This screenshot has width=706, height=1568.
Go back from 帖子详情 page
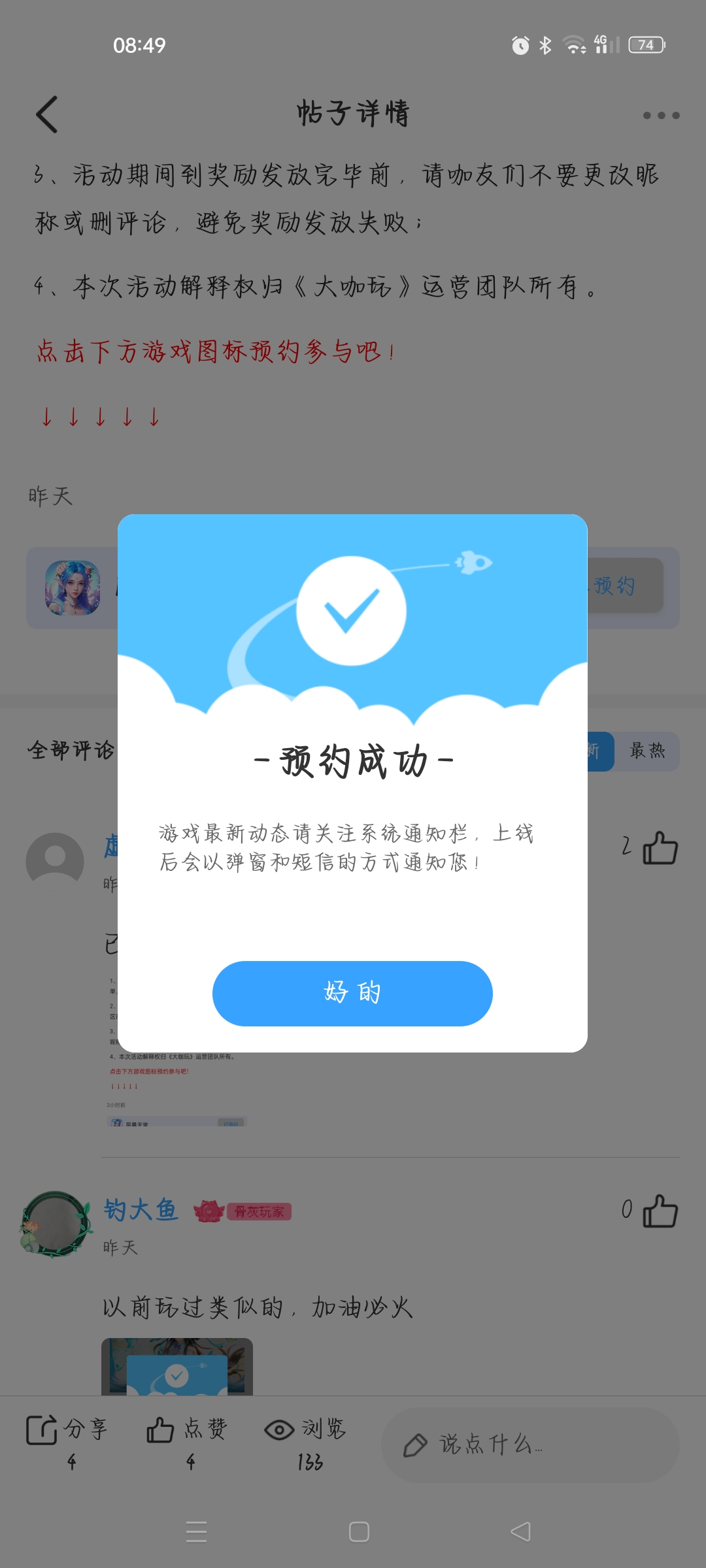(47, 114)
